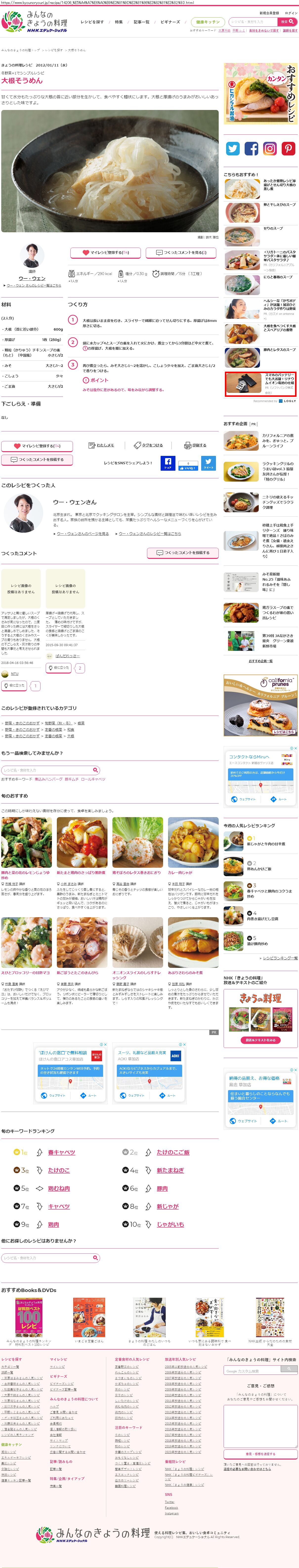Open the Instagram icon in sidebar
The height and width of the screenshot is (1568, 299).
pyautogui.click(x=270, y=148)
